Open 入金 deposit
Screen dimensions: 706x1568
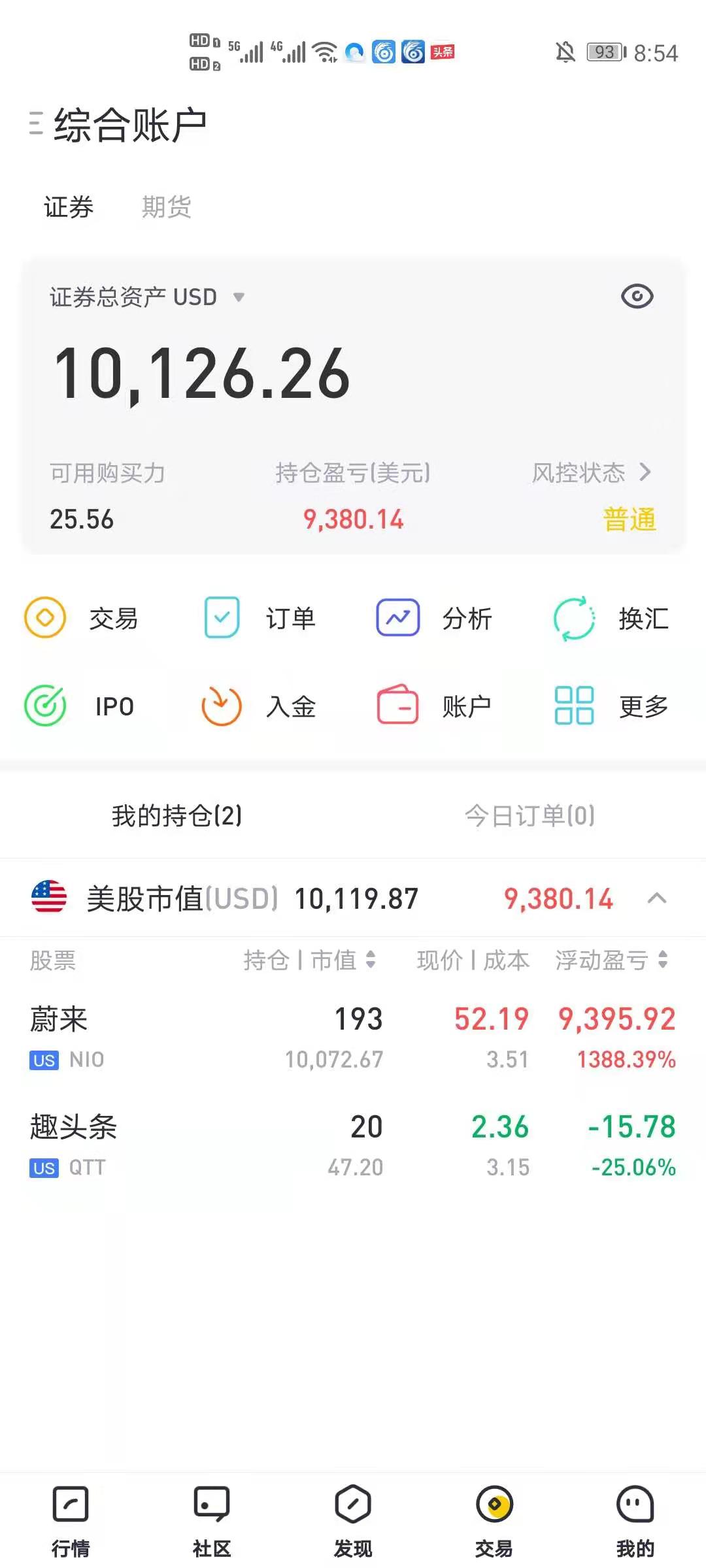pyautogui.click(x=258, y=706)
